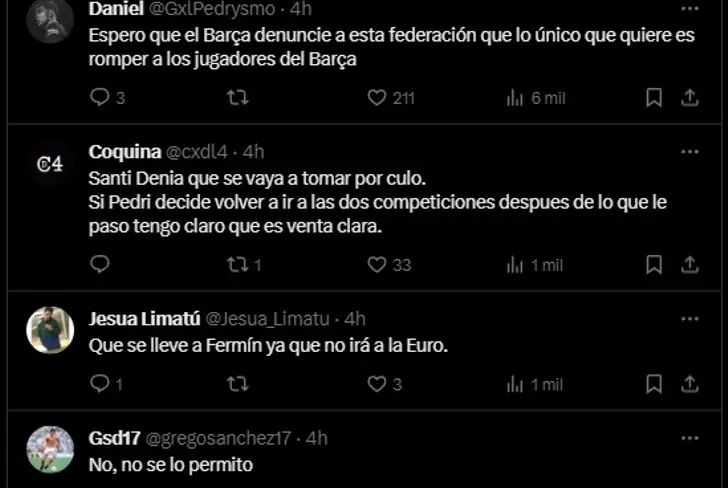Like Coquina's tweet about Santi Denia
This screenshot has height=488, width=728.
coord(377,265)
